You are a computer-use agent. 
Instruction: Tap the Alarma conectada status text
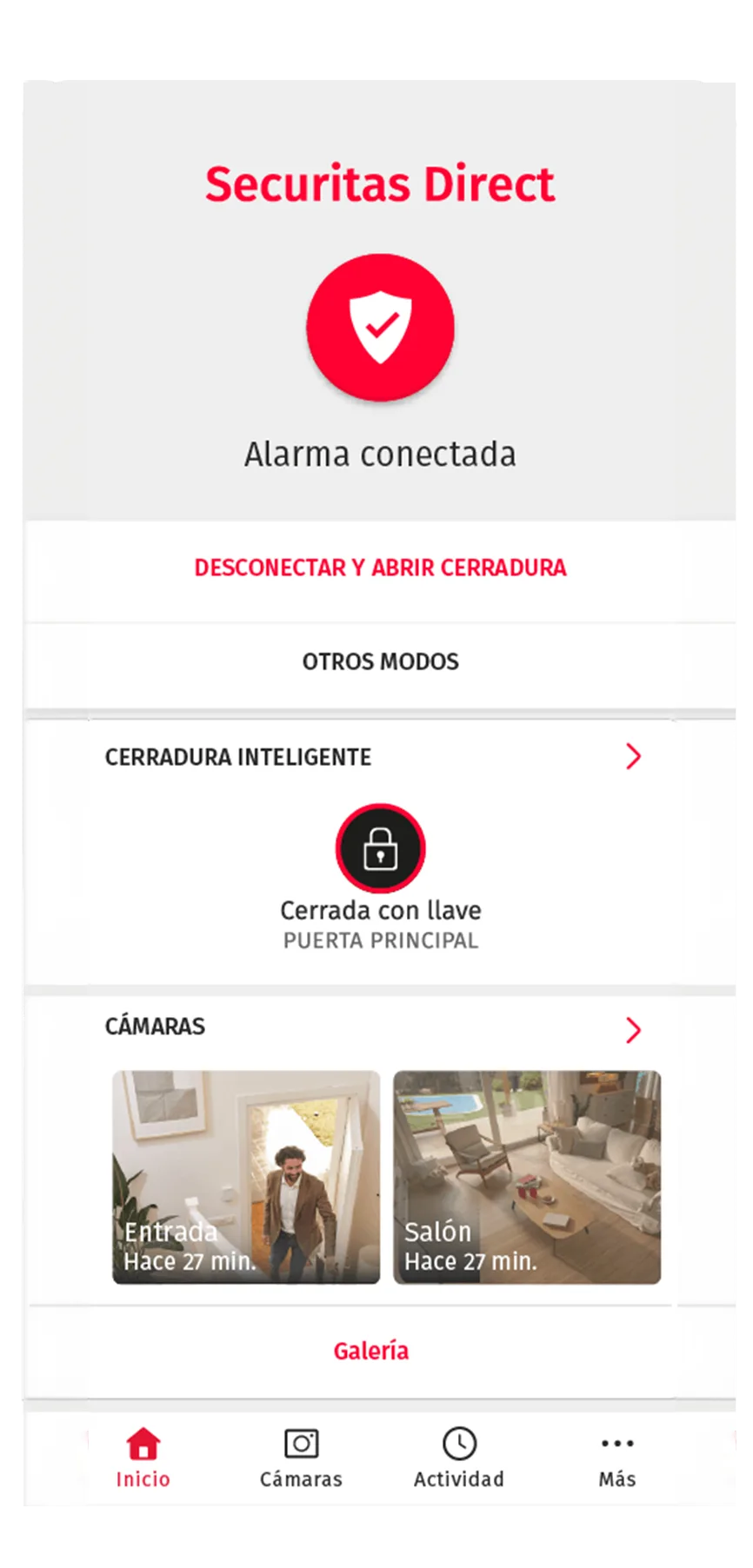click(381, 453)
